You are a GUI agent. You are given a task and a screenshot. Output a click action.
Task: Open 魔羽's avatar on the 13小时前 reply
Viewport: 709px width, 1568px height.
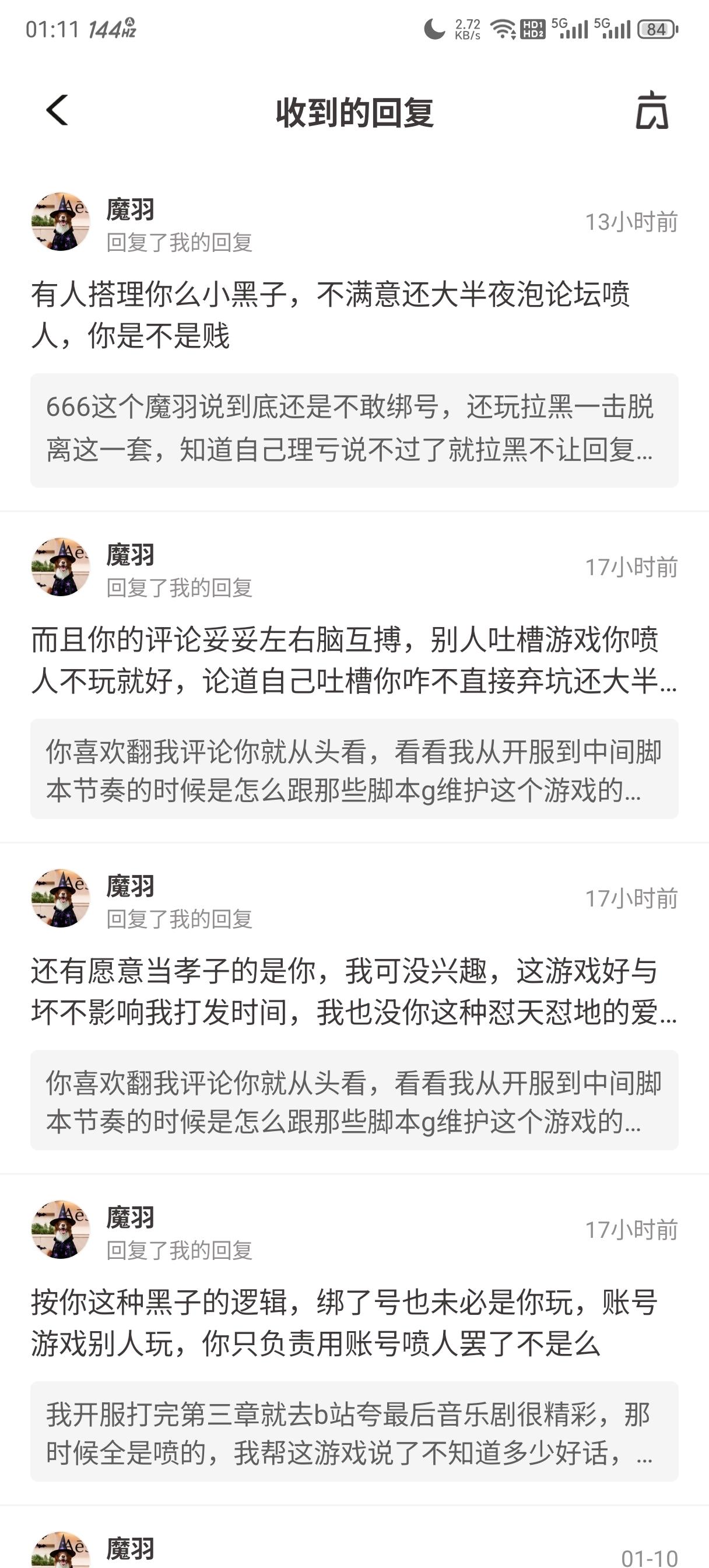60,222
